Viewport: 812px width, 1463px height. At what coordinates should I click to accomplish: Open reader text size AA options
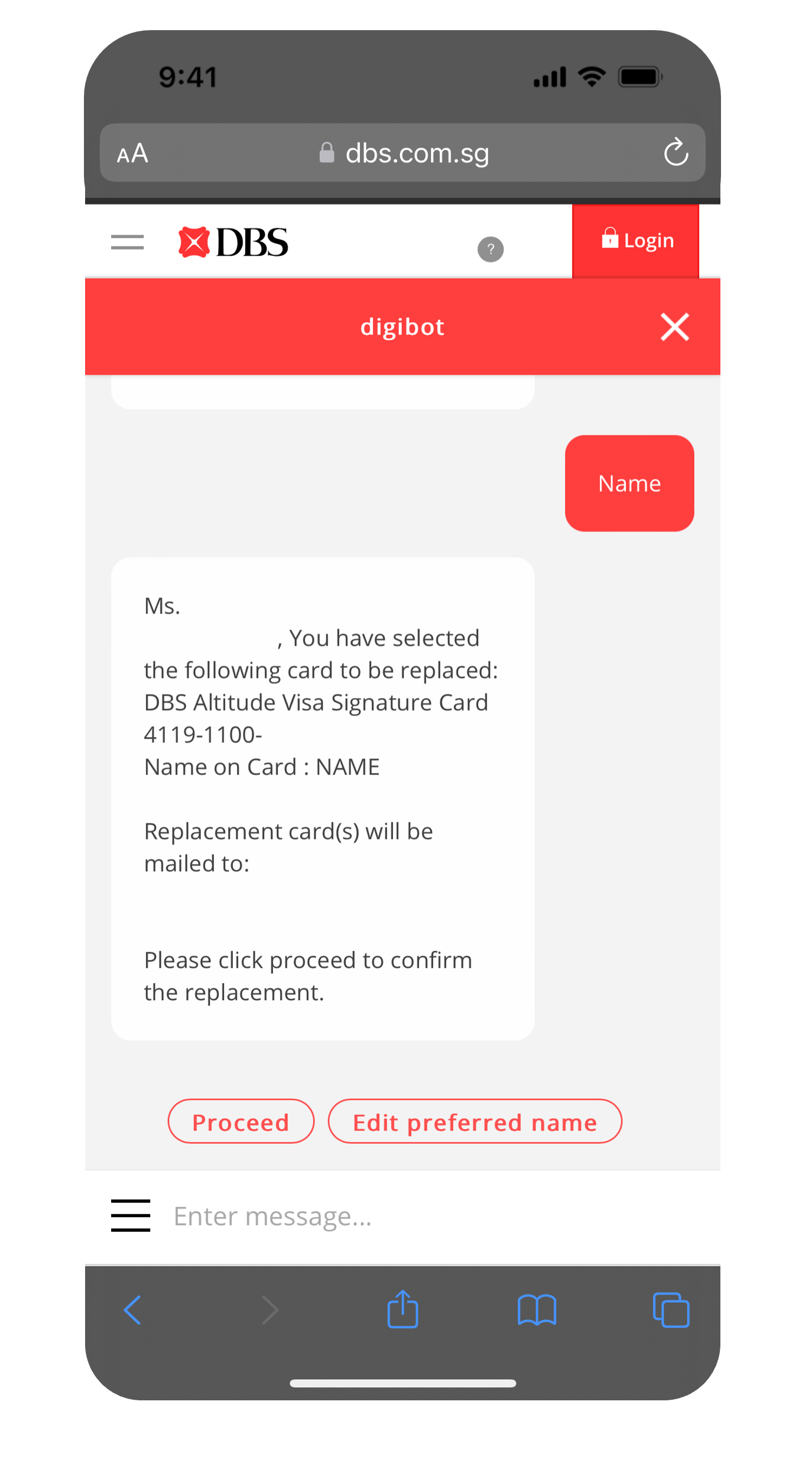pyautogui.click(x=132, y=154)
